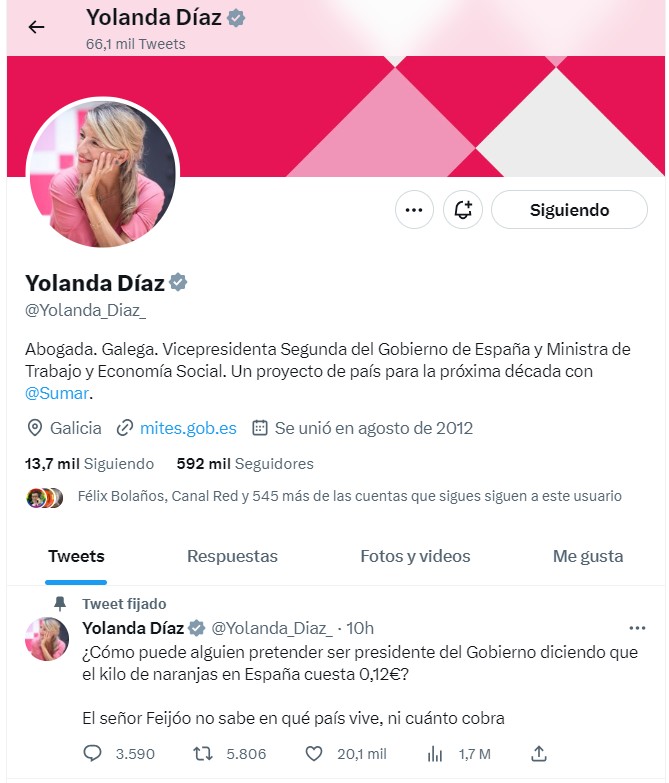Screen dimensions: 669x783
Task: Like the pinned tweet
Action: [314, 753]
